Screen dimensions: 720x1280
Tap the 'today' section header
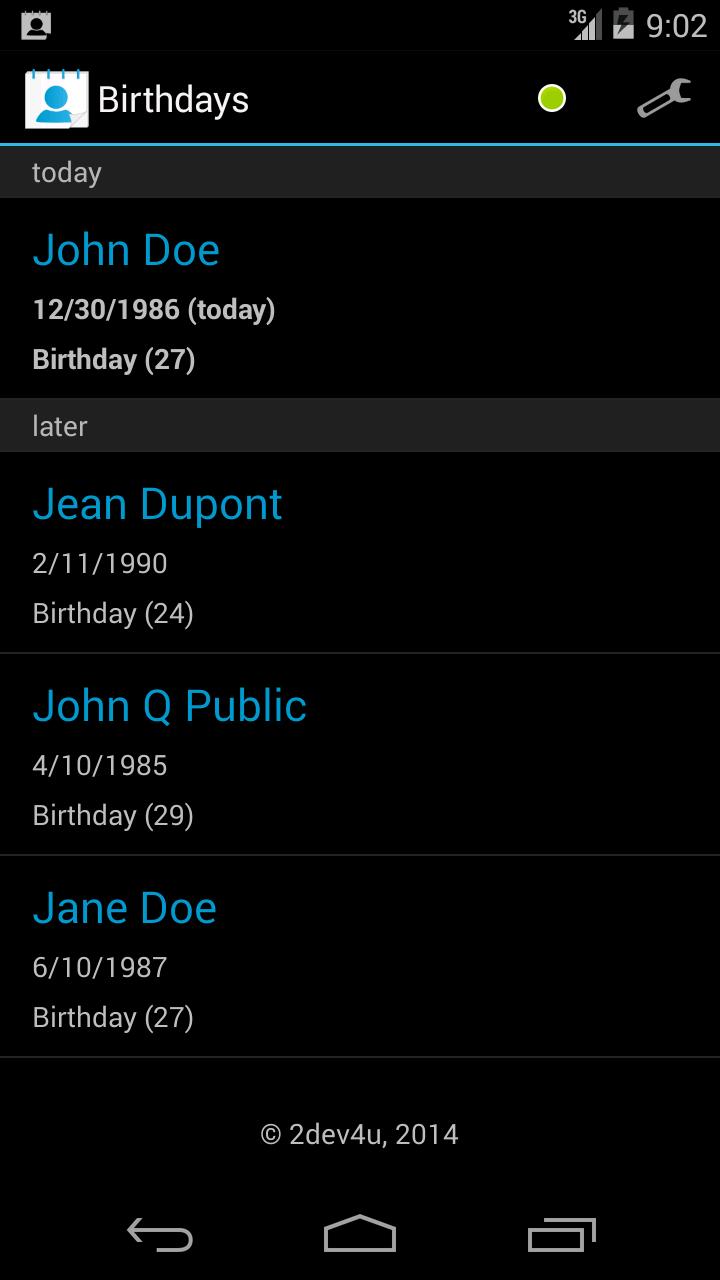[x=66, y=172]
